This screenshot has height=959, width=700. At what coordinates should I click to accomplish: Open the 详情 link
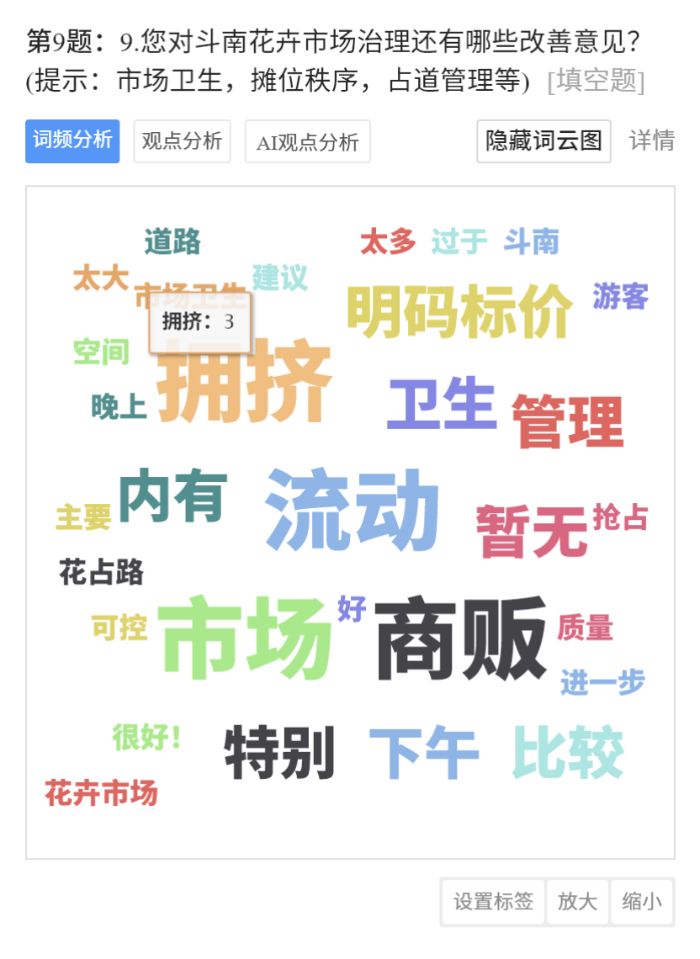click(652, 141)
